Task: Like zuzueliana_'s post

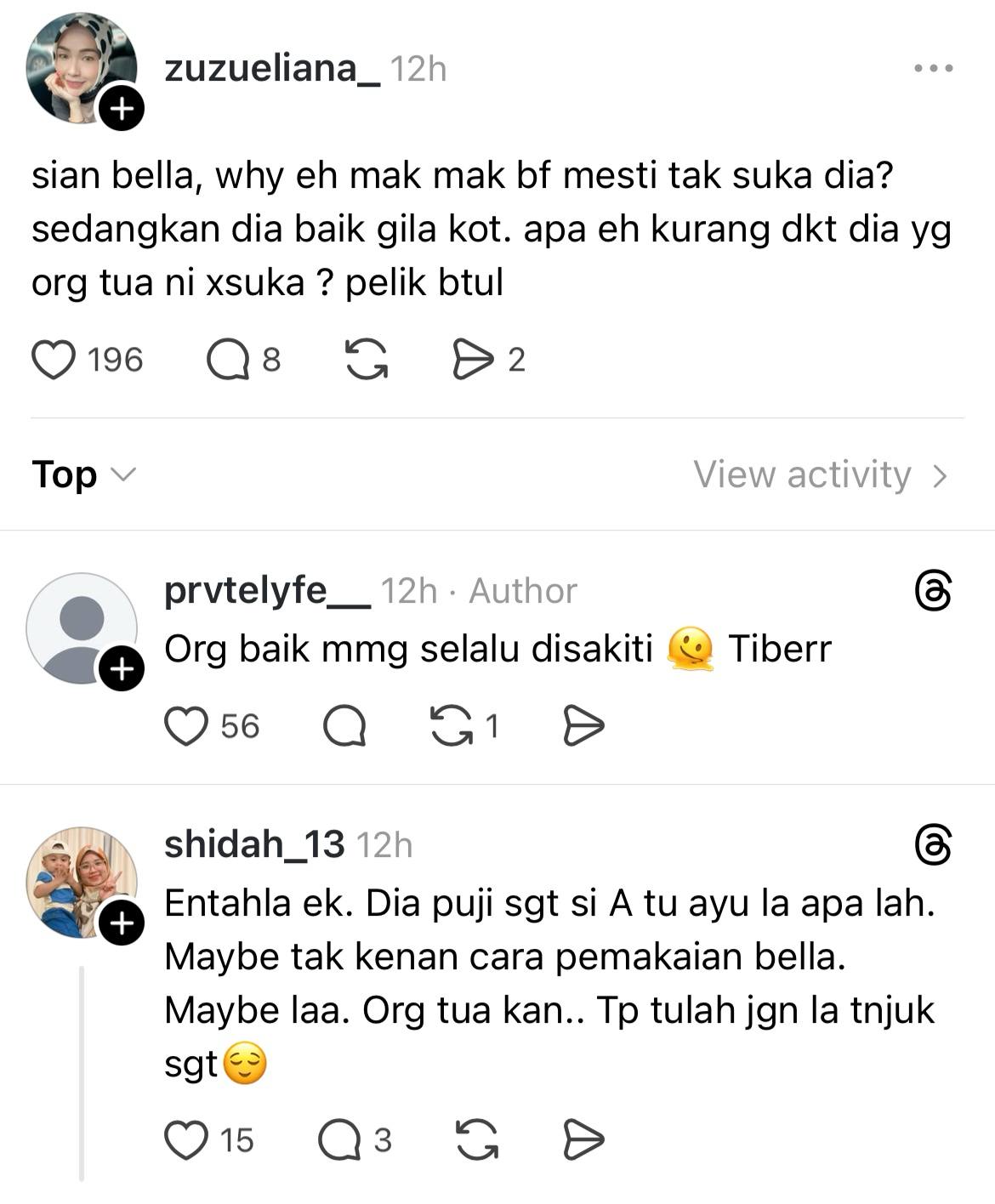Action: click(x=54, y=360)
